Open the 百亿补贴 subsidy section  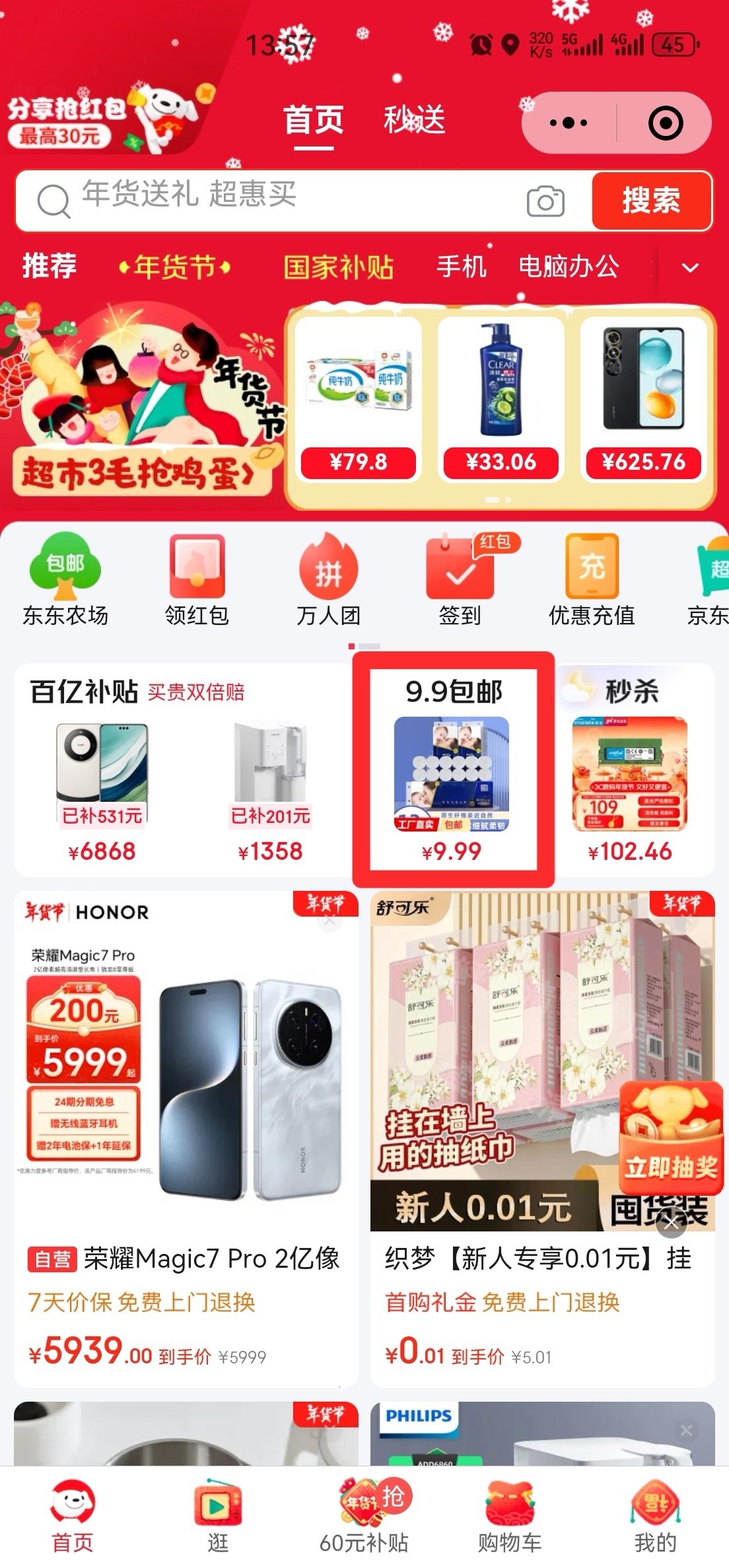tap(85, 692)
